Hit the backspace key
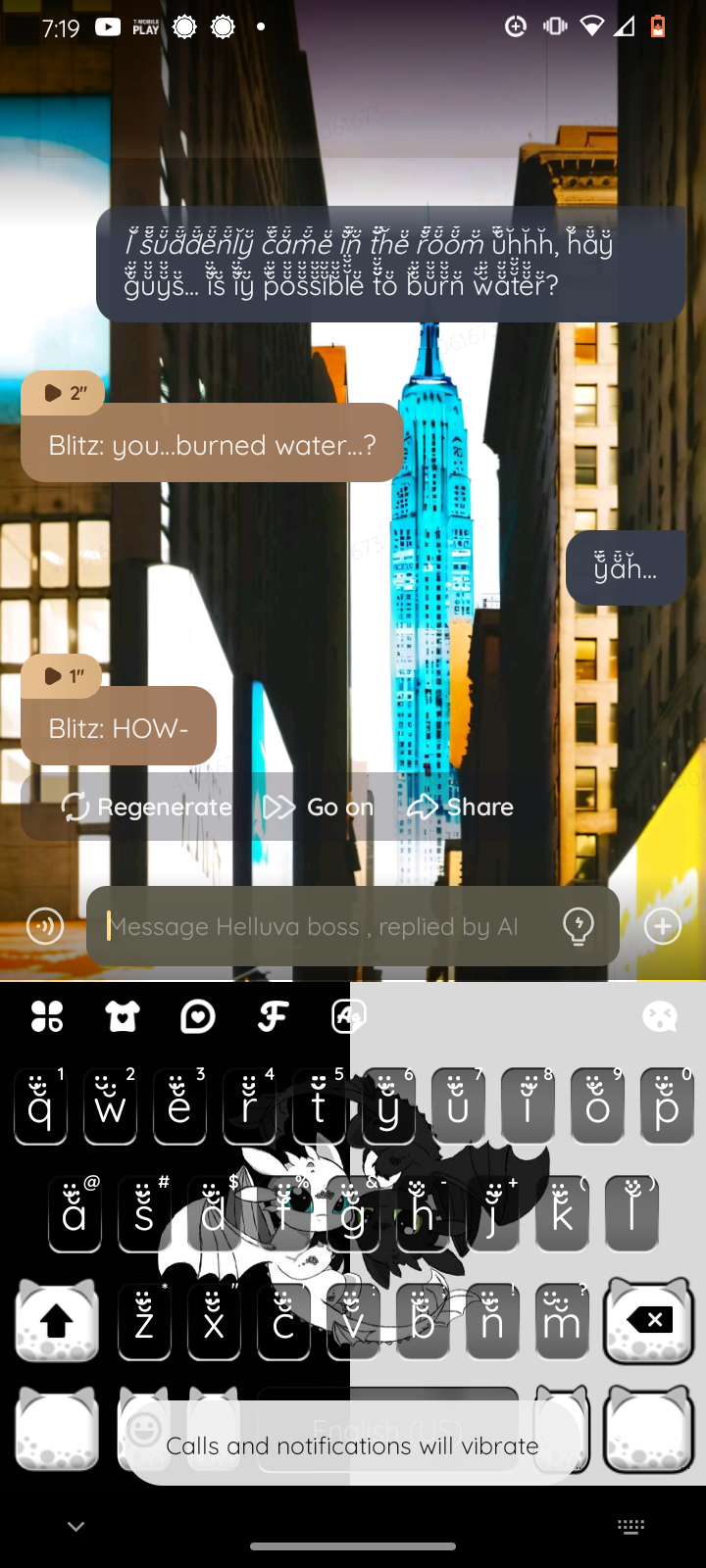Viewport: 706px width, 1568px height. 649,1321
